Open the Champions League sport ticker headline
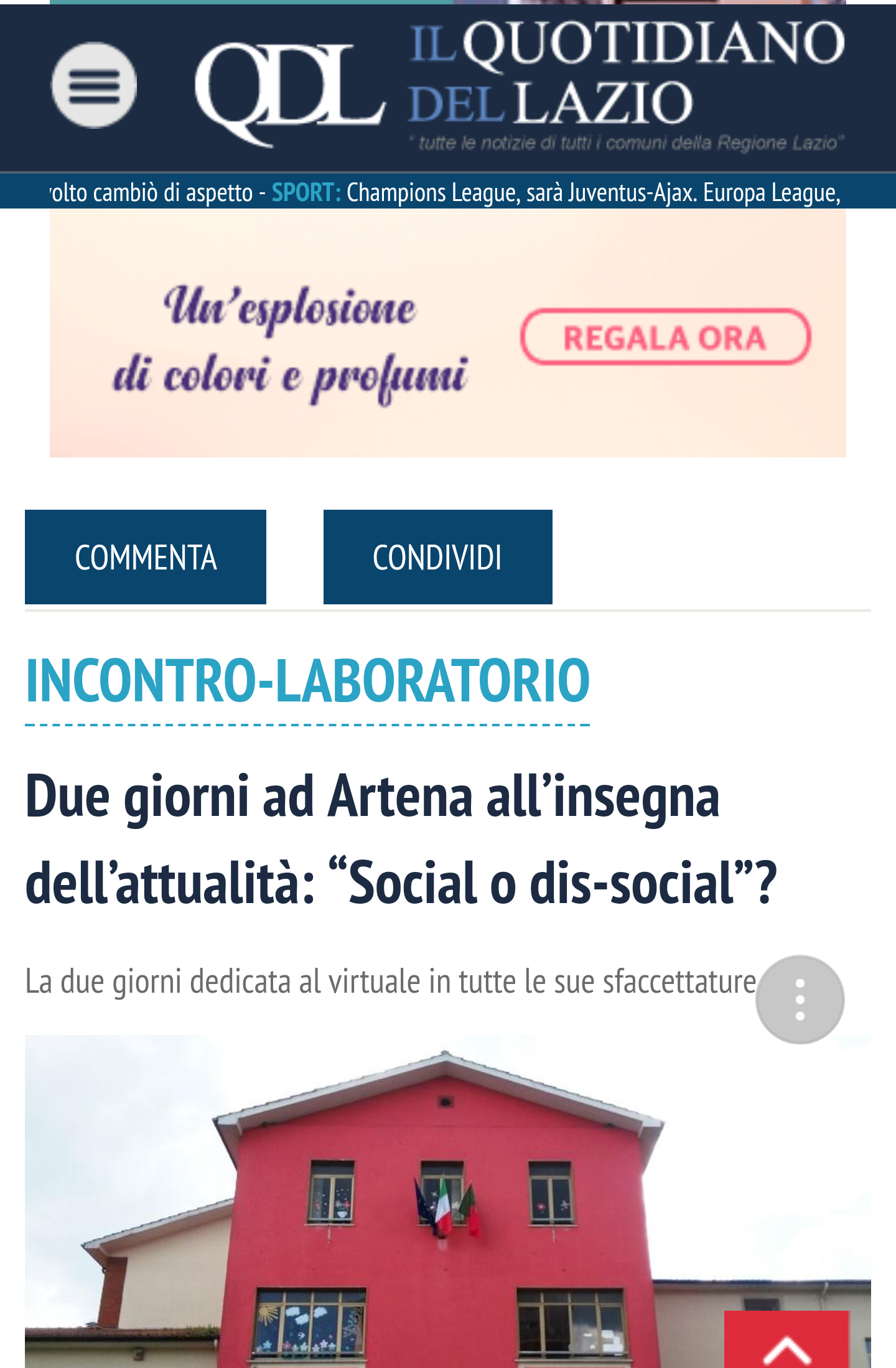Viewport: 896px width, 1368px height. (x=591, y=193)
